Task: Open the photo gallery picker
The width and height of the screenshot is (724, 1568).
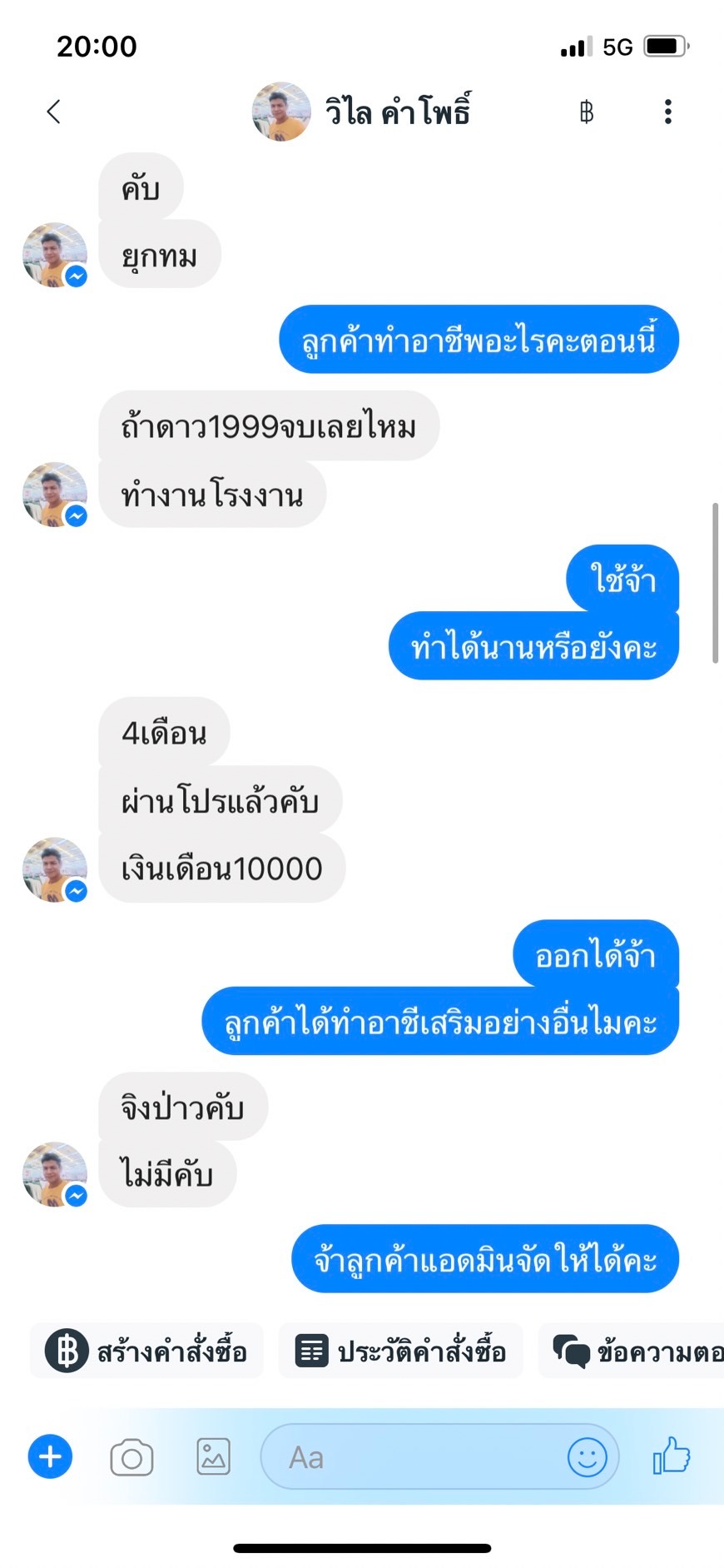Action: [213, 1457]
